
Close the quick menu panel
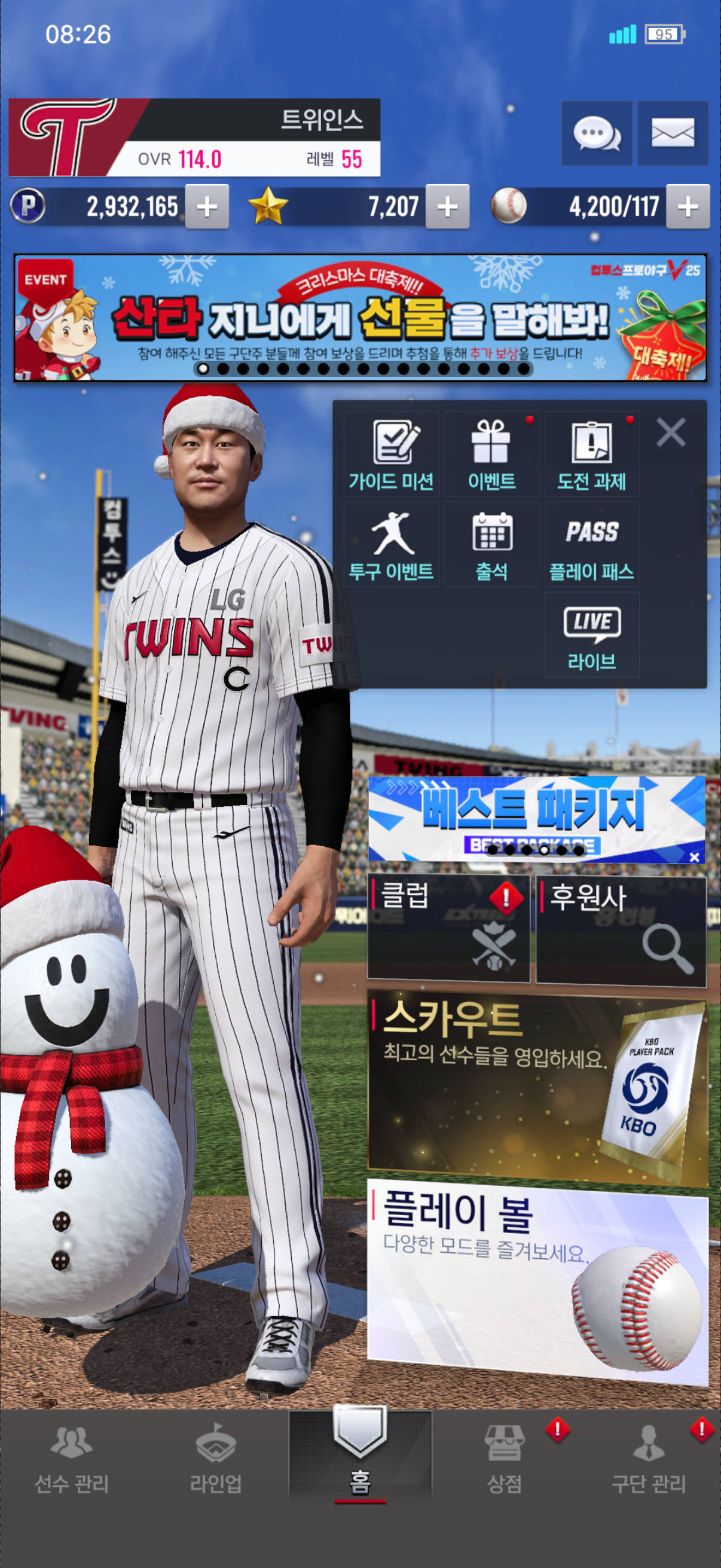(x=671, y=432)
